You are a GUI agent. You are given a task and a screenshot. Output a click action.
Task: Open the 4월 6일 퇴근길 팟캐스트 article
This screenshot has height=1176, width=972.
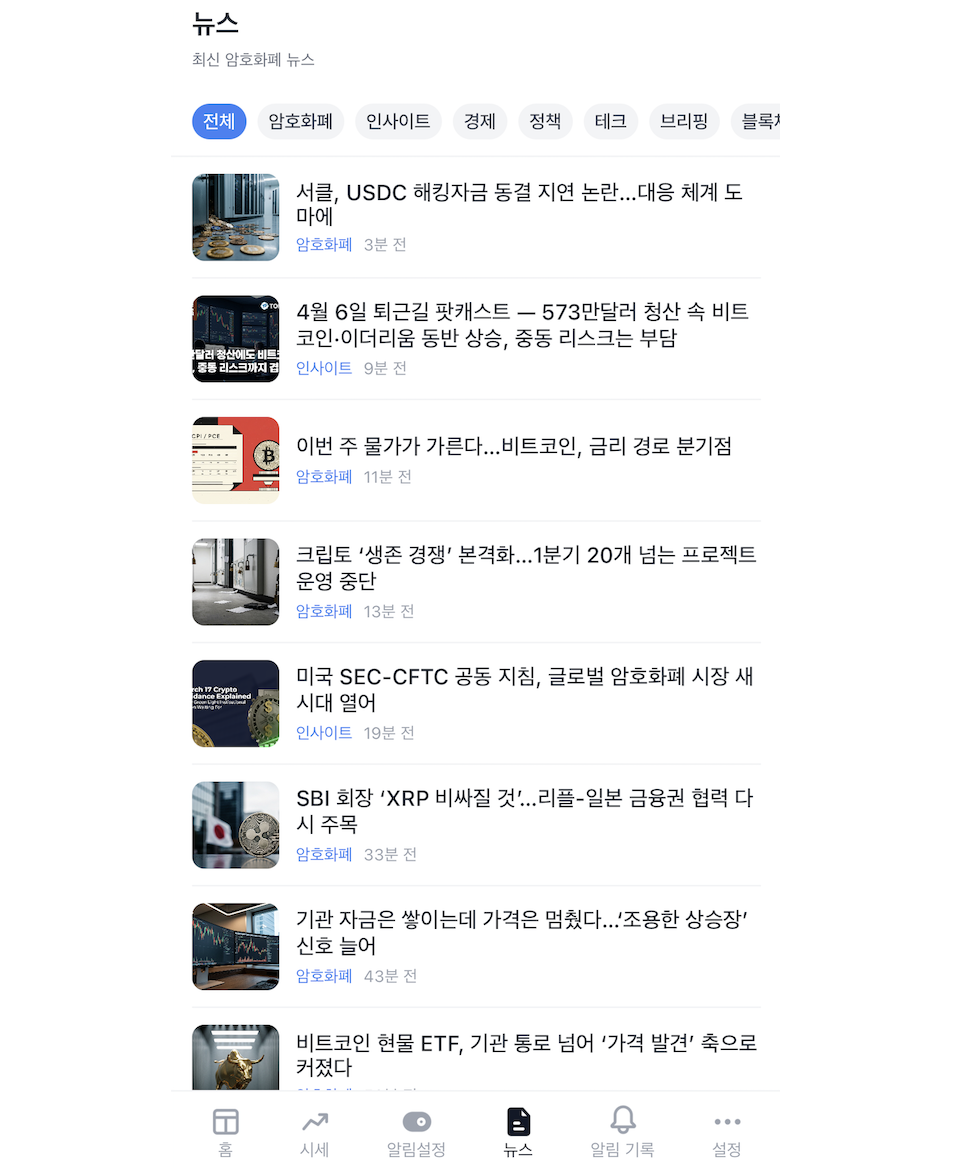[x=522, y=325]
